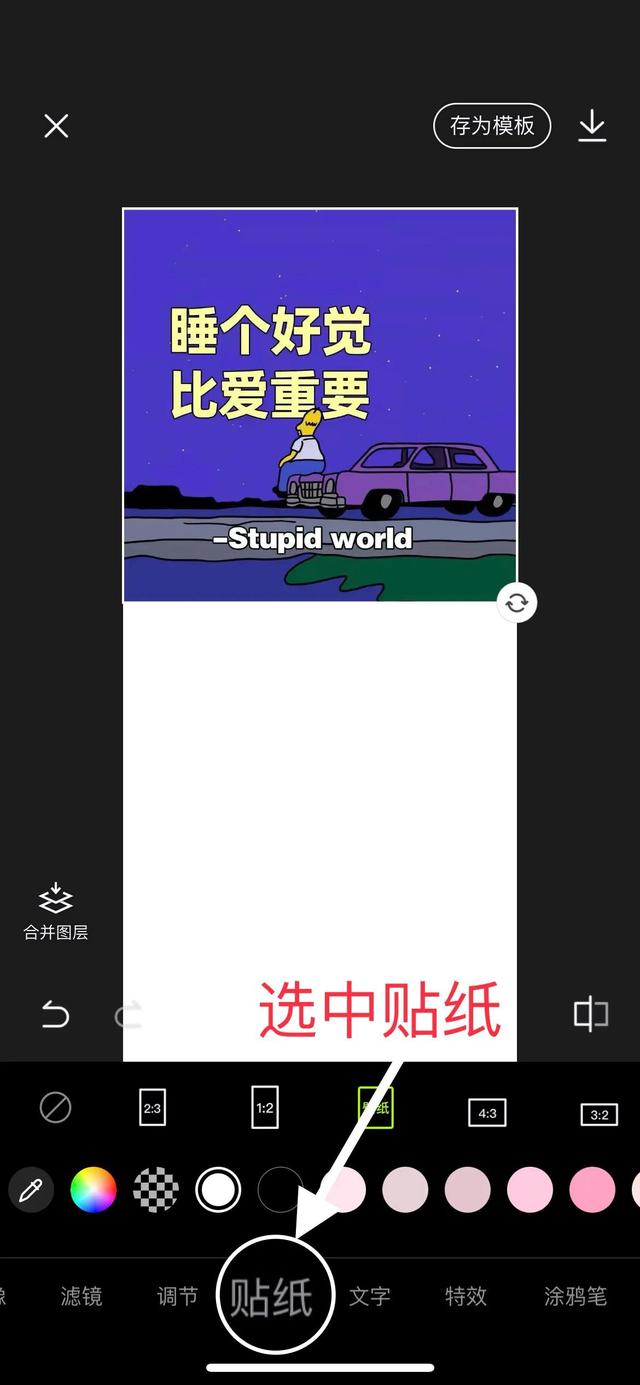Pick the black background color
Image resolution: width=640 pixels, height=1385 pixels.
click(x=280, y=1190)
